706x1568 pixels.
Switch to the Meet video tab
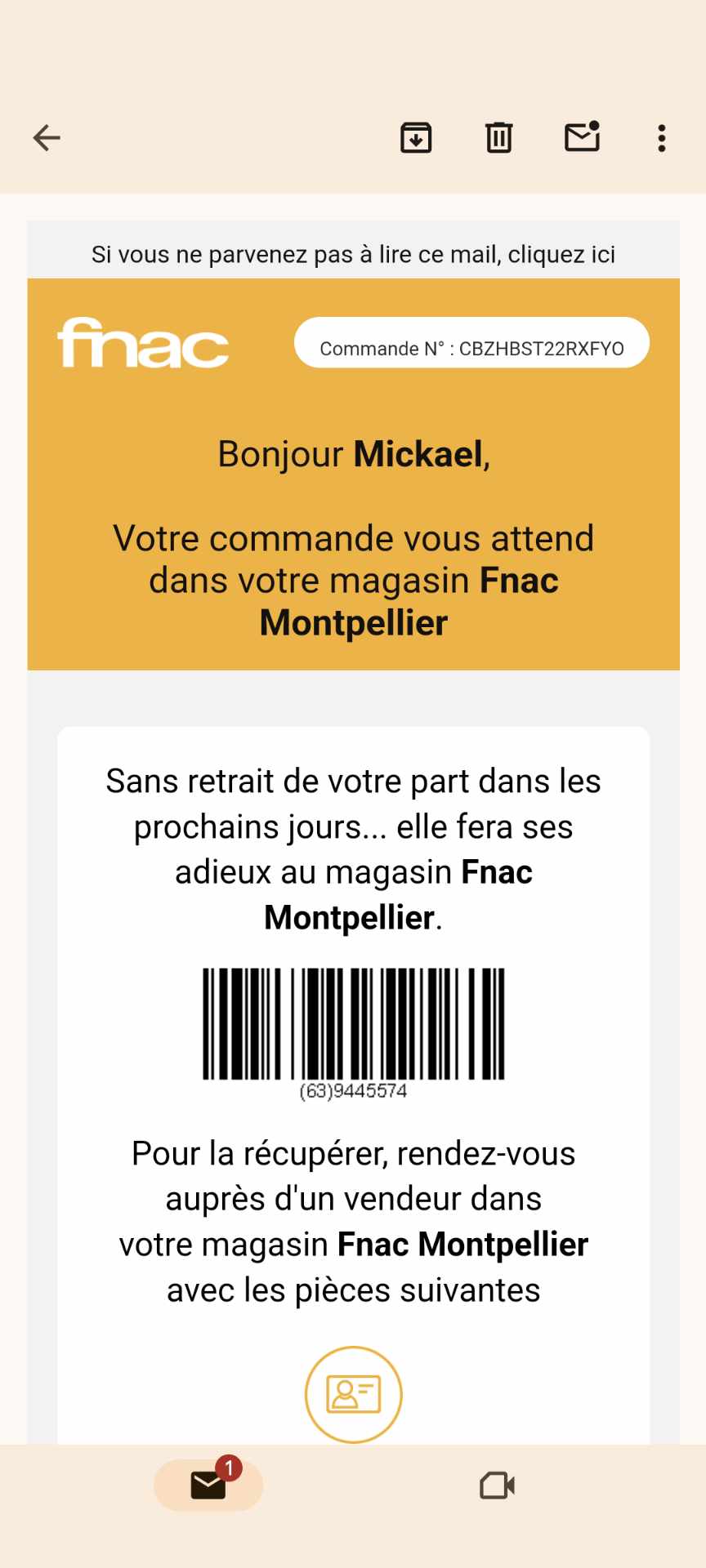click(x=497, y=1485)
